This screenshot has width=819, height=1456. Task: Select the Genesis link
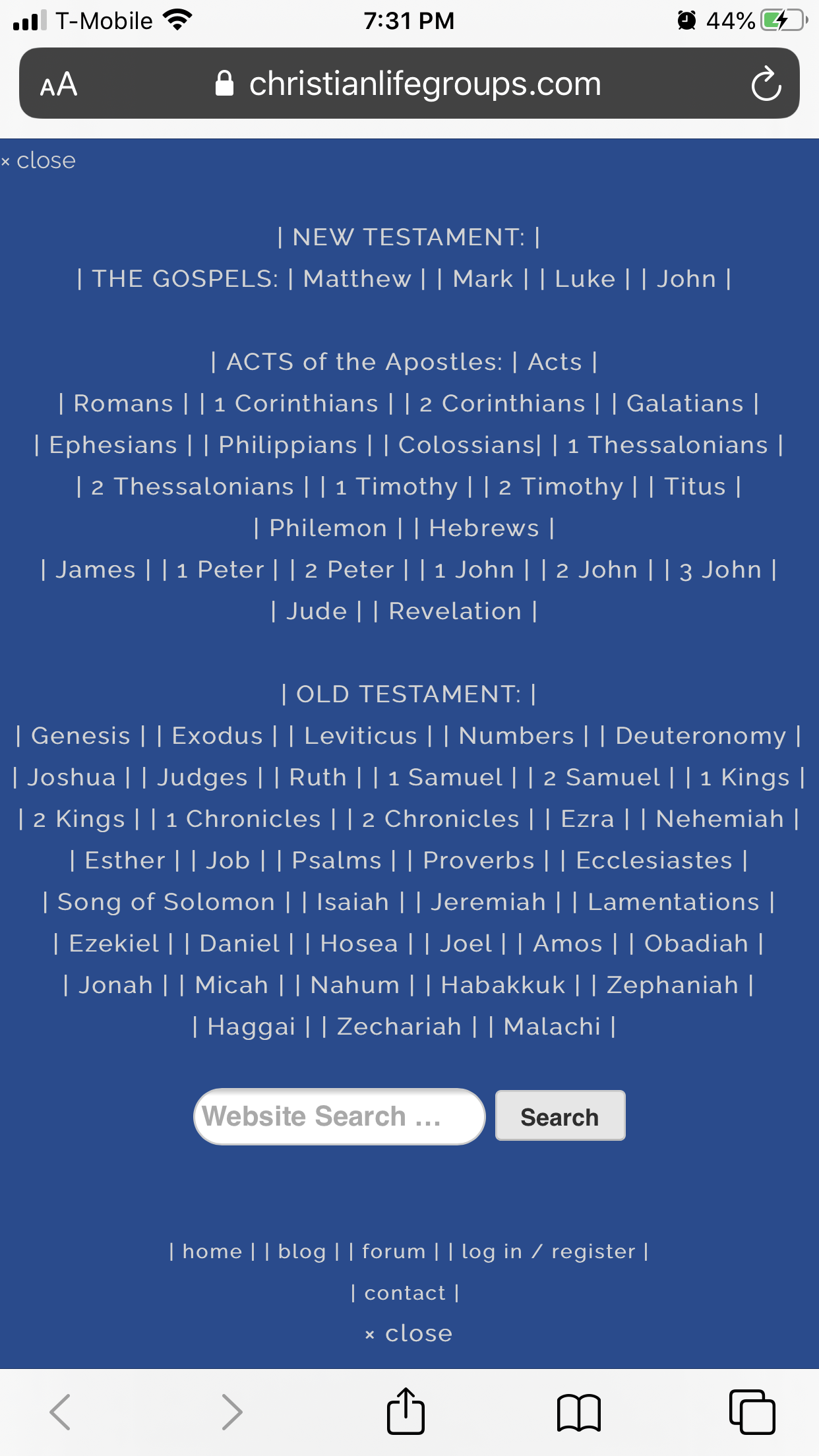(80, 736)
